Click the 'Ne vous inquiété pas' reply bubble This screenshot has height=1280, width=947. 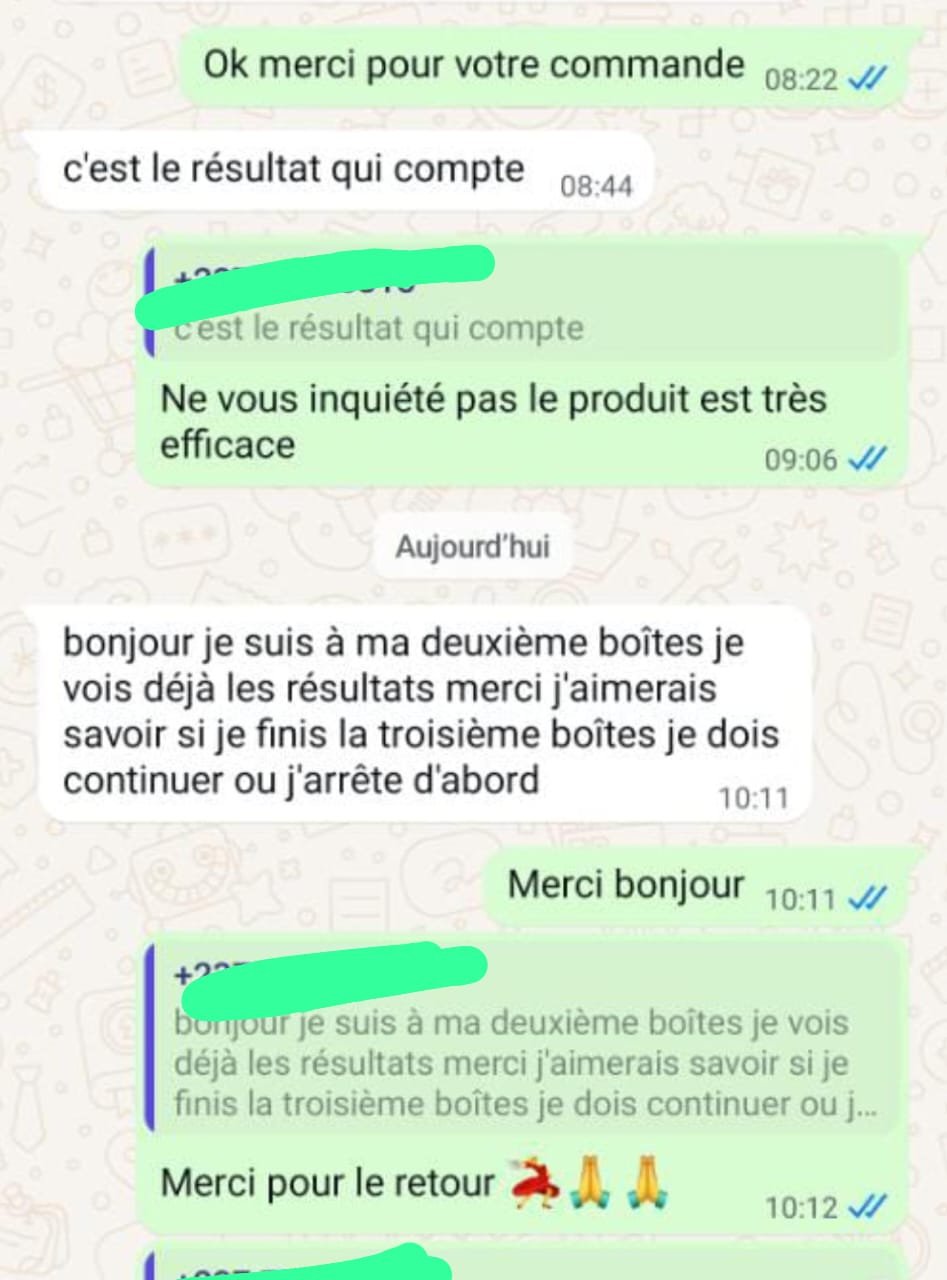coord(490,421)
